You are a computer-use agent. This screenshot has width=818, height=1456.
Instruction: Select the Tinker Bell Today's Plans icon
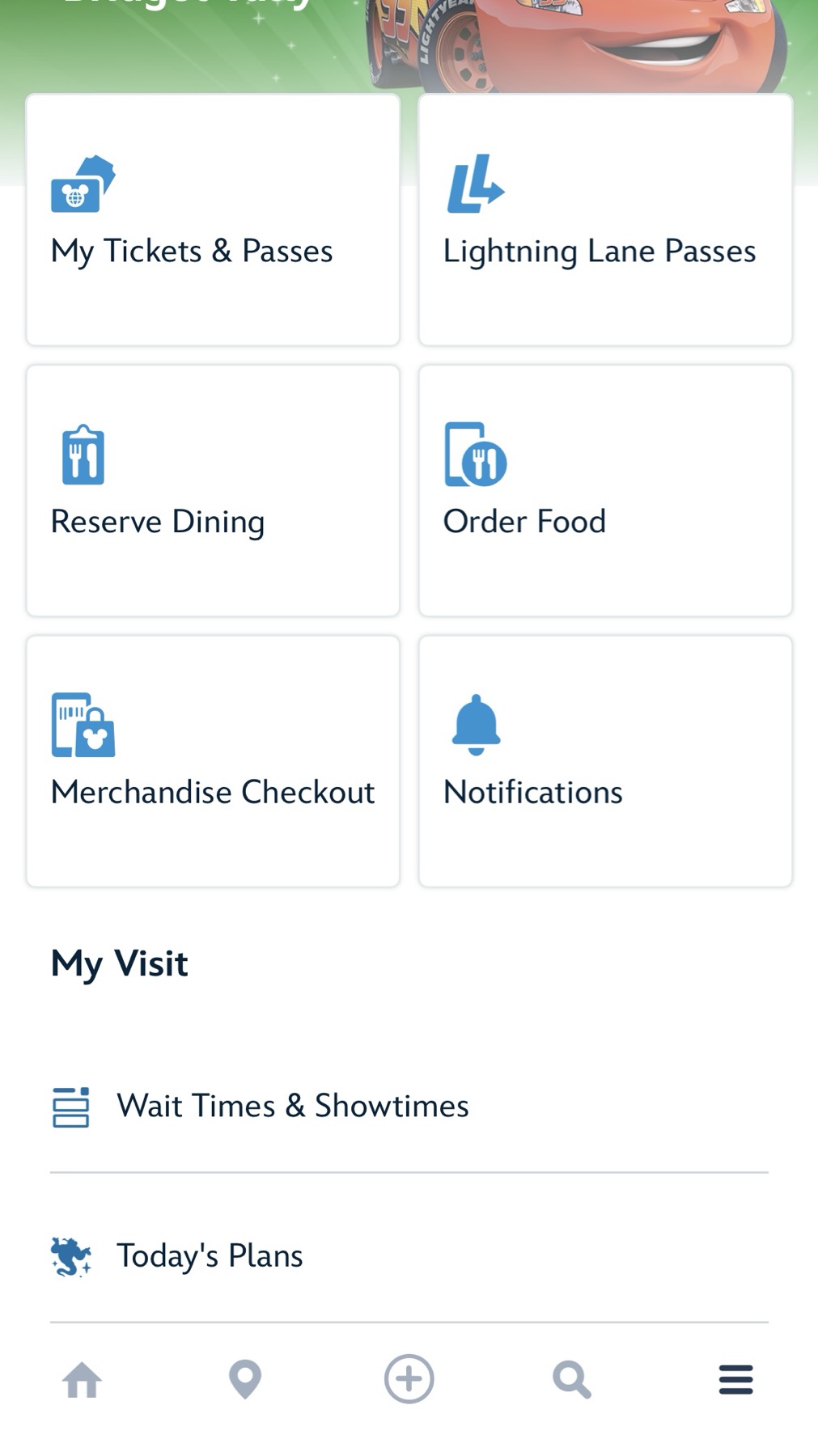pyautogui.click(x=70, y=1253)
